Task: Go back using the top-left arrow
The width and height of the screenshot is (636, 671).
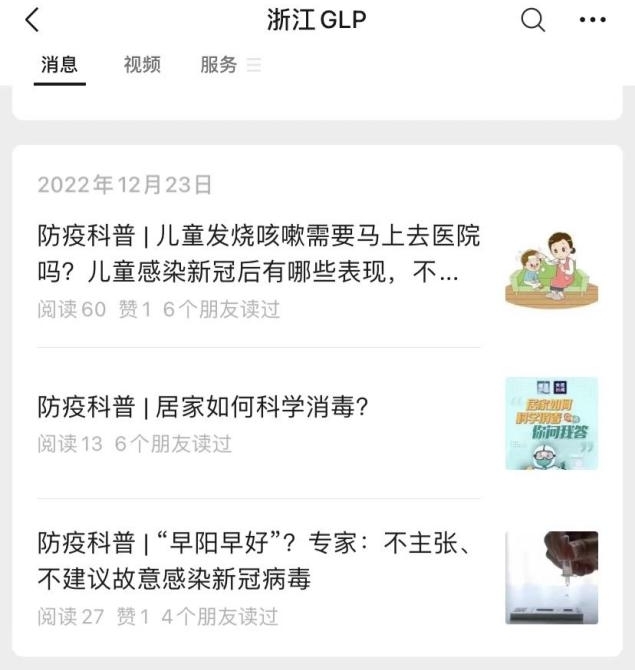Action: (x=33, y=20)
